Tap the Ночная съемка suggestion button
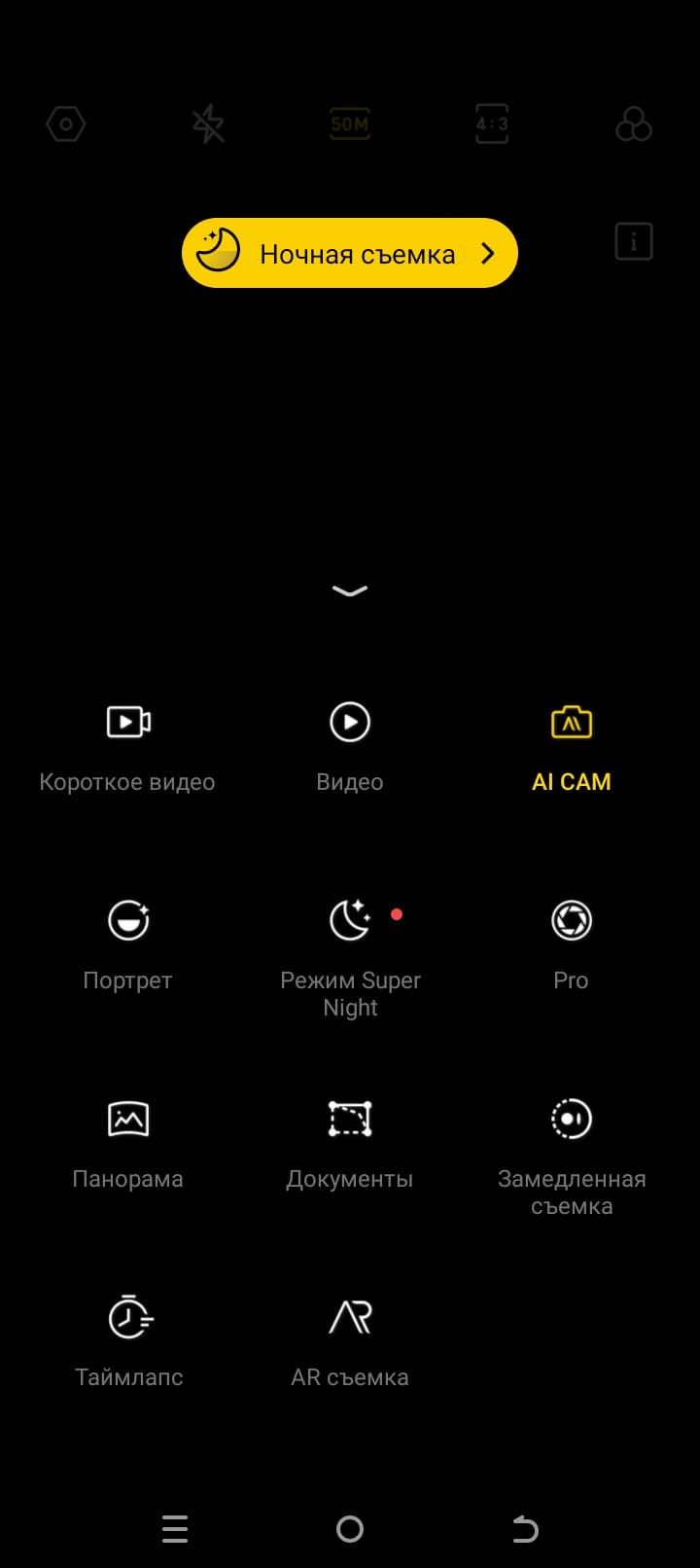700x1568 pixels. 350,254
